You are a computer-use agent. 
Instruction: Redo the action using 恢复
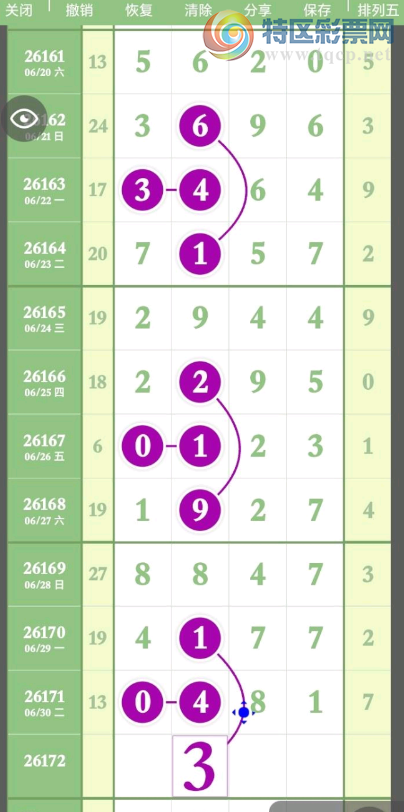pyautogui.click(x=139, y=10)
